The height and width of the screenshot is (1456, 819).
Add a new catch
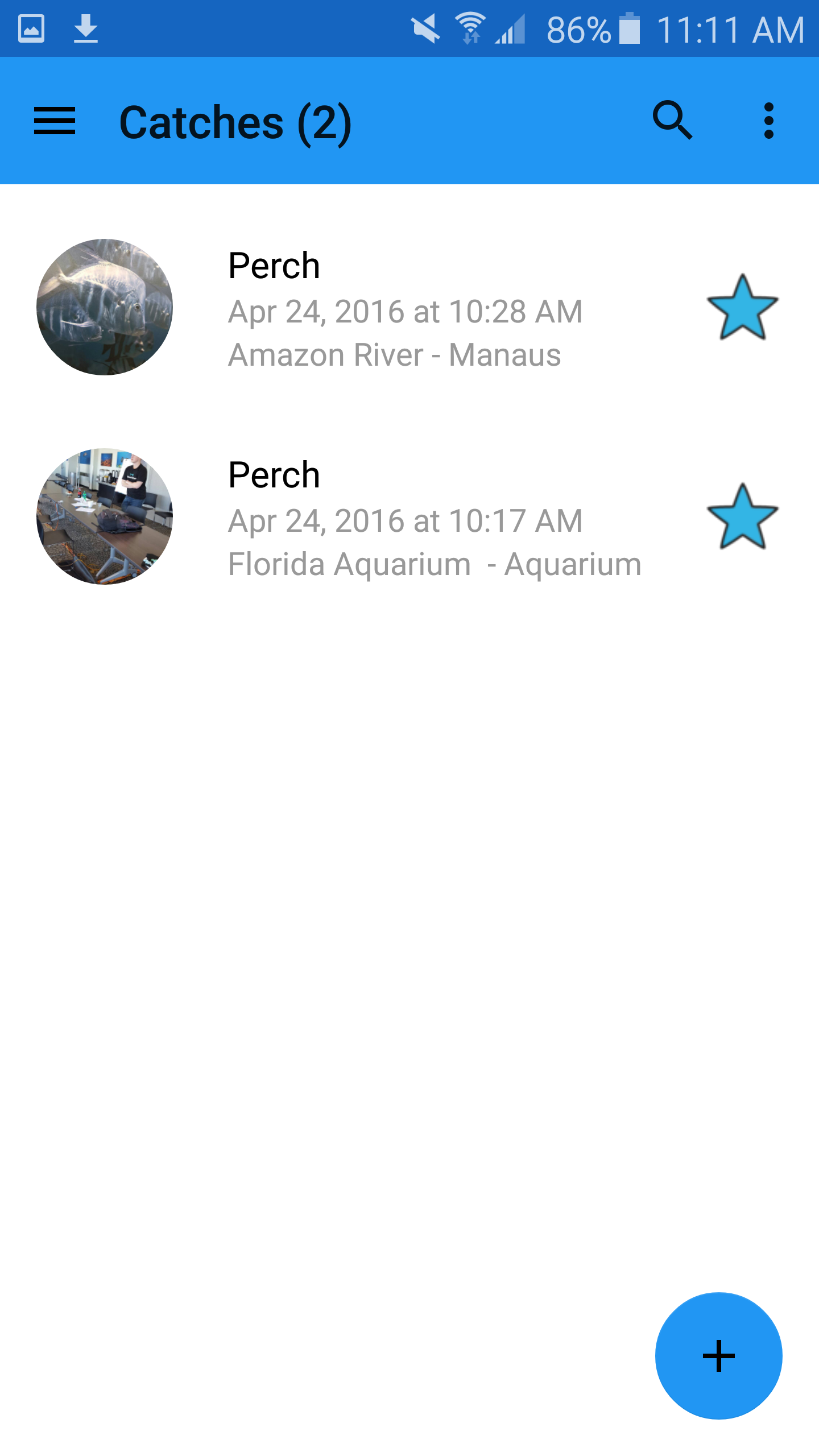[718, 1355]
